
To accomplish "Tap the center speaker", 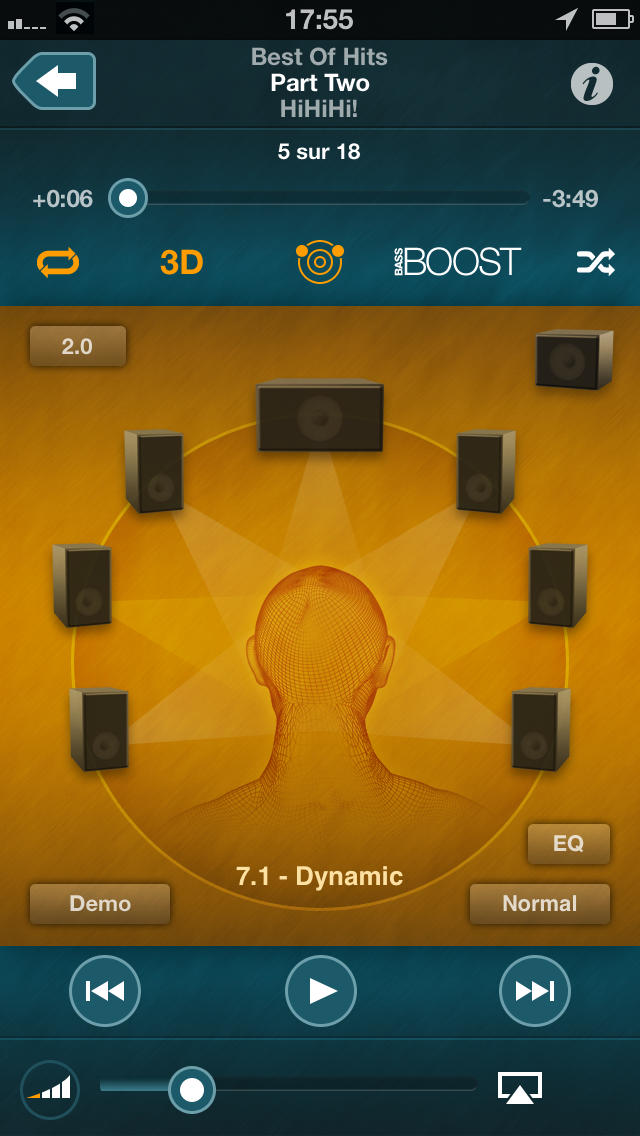I will click(320, 415).
